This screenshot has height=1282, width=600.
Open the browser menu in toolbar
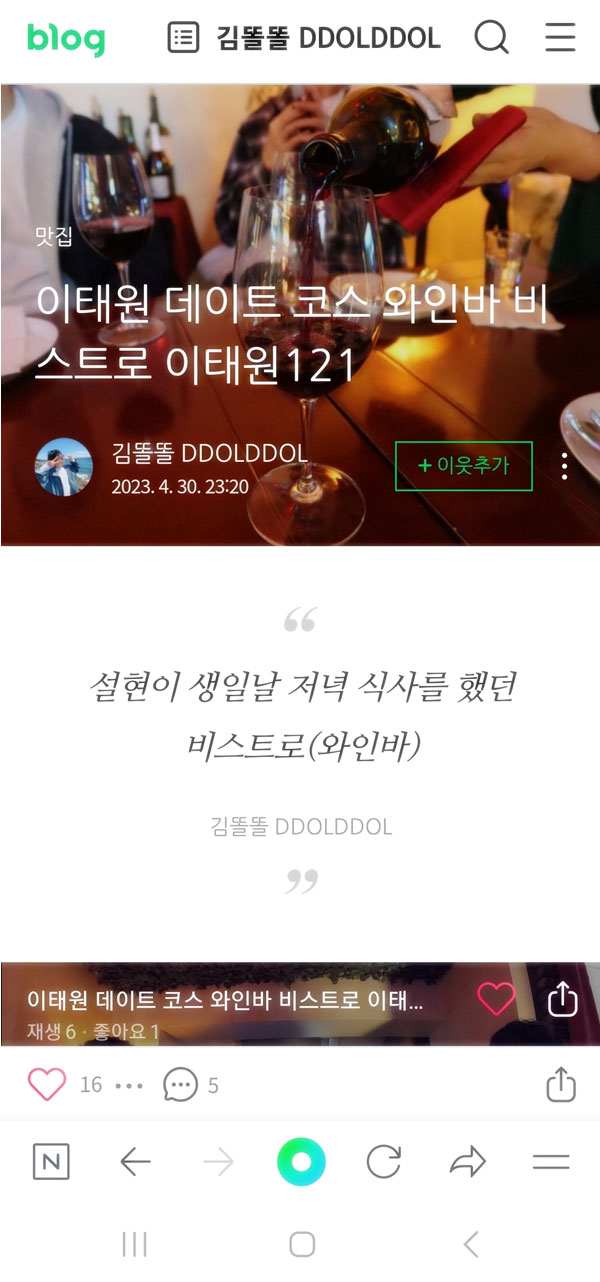point(551,1162)
